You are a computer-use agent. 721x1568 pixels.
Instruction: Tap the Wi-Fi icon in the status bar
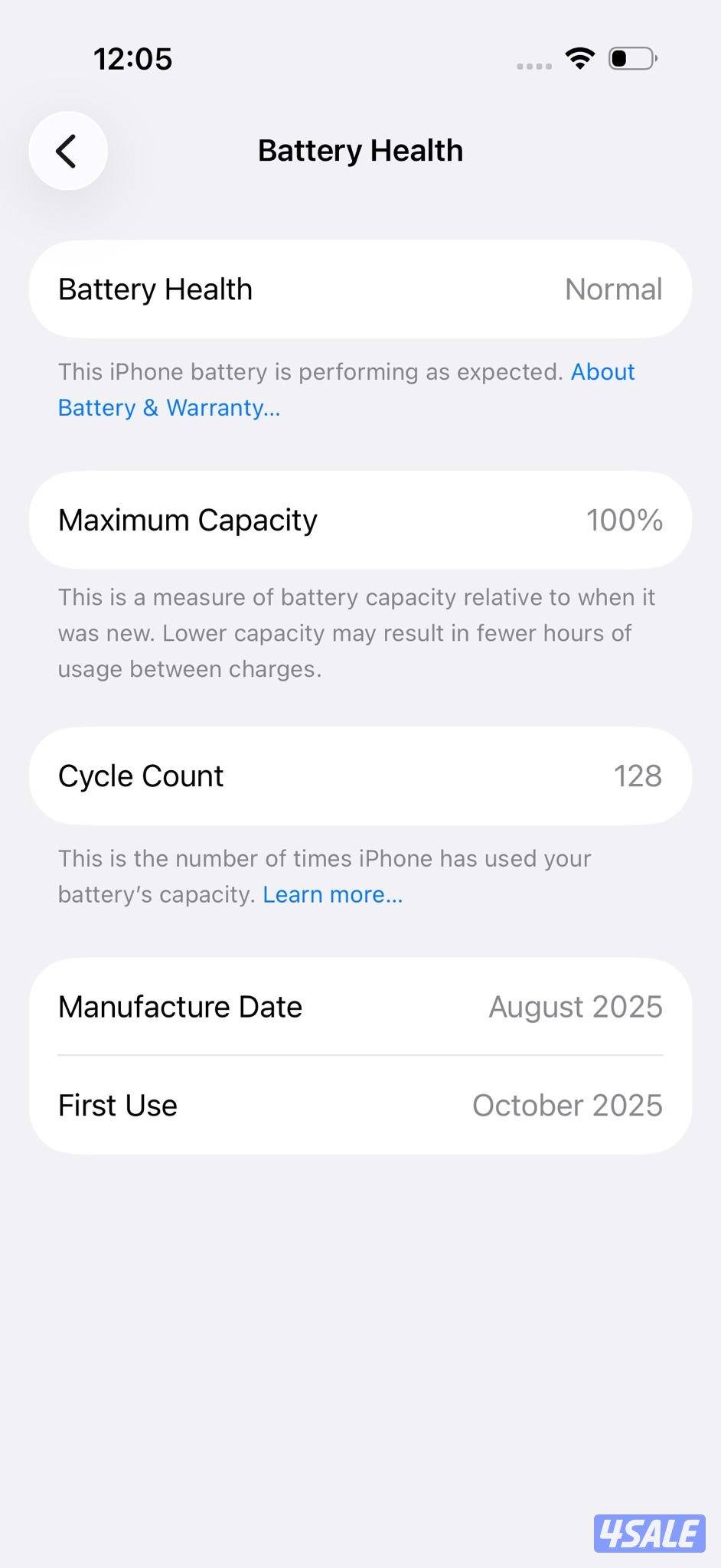(579, 57)
